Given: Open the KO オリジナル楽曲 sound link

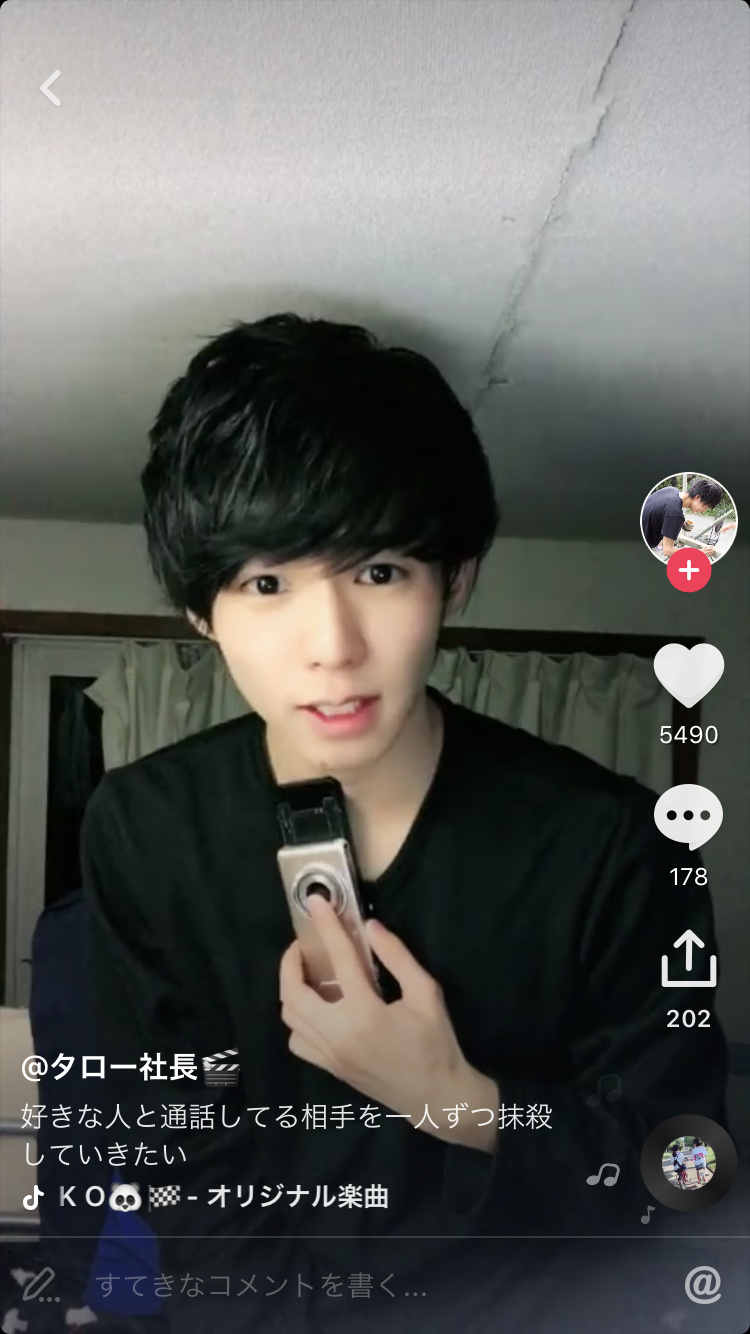Looking at the screenshot, I should 222,1196.
